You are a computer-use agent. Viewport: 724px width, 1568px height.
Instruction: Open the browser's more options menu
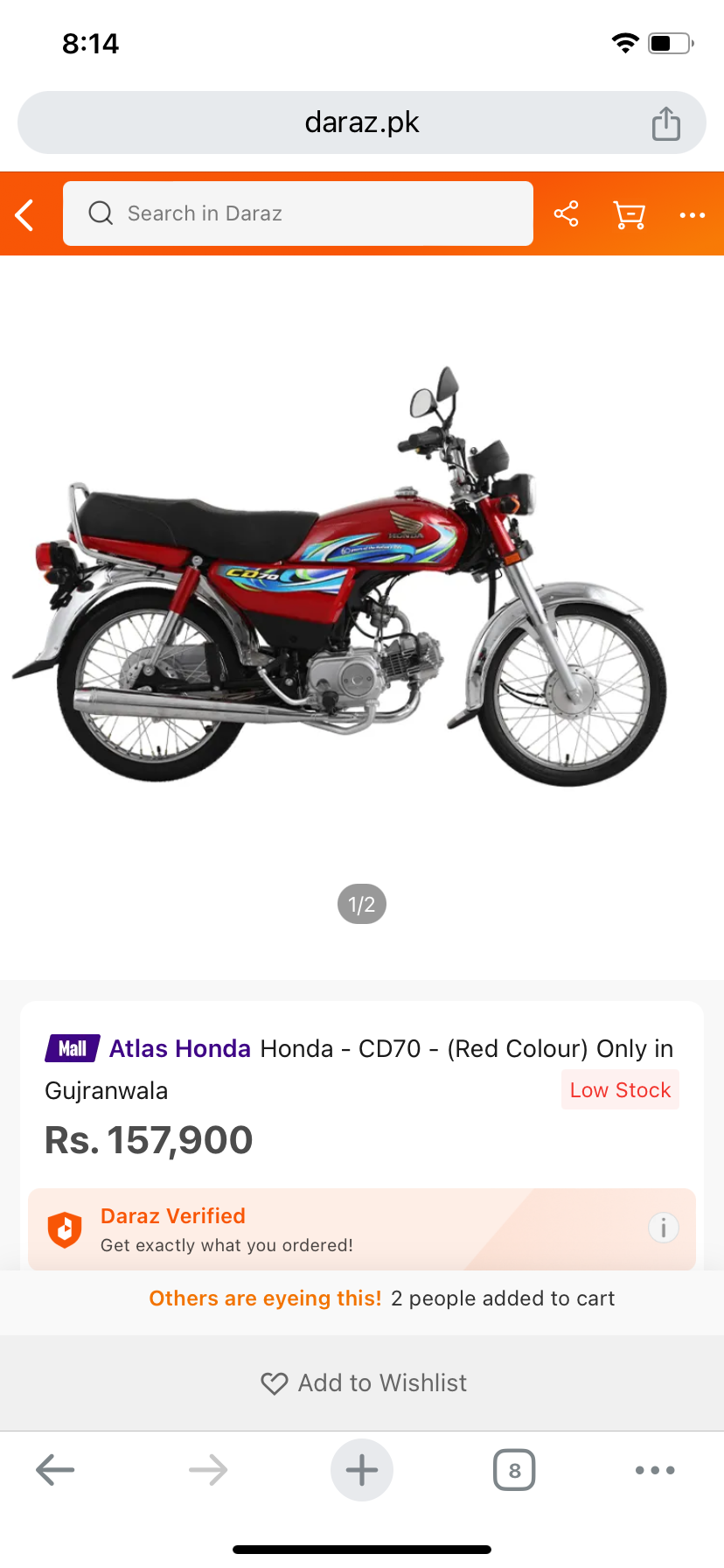(x=655, y=1470)
